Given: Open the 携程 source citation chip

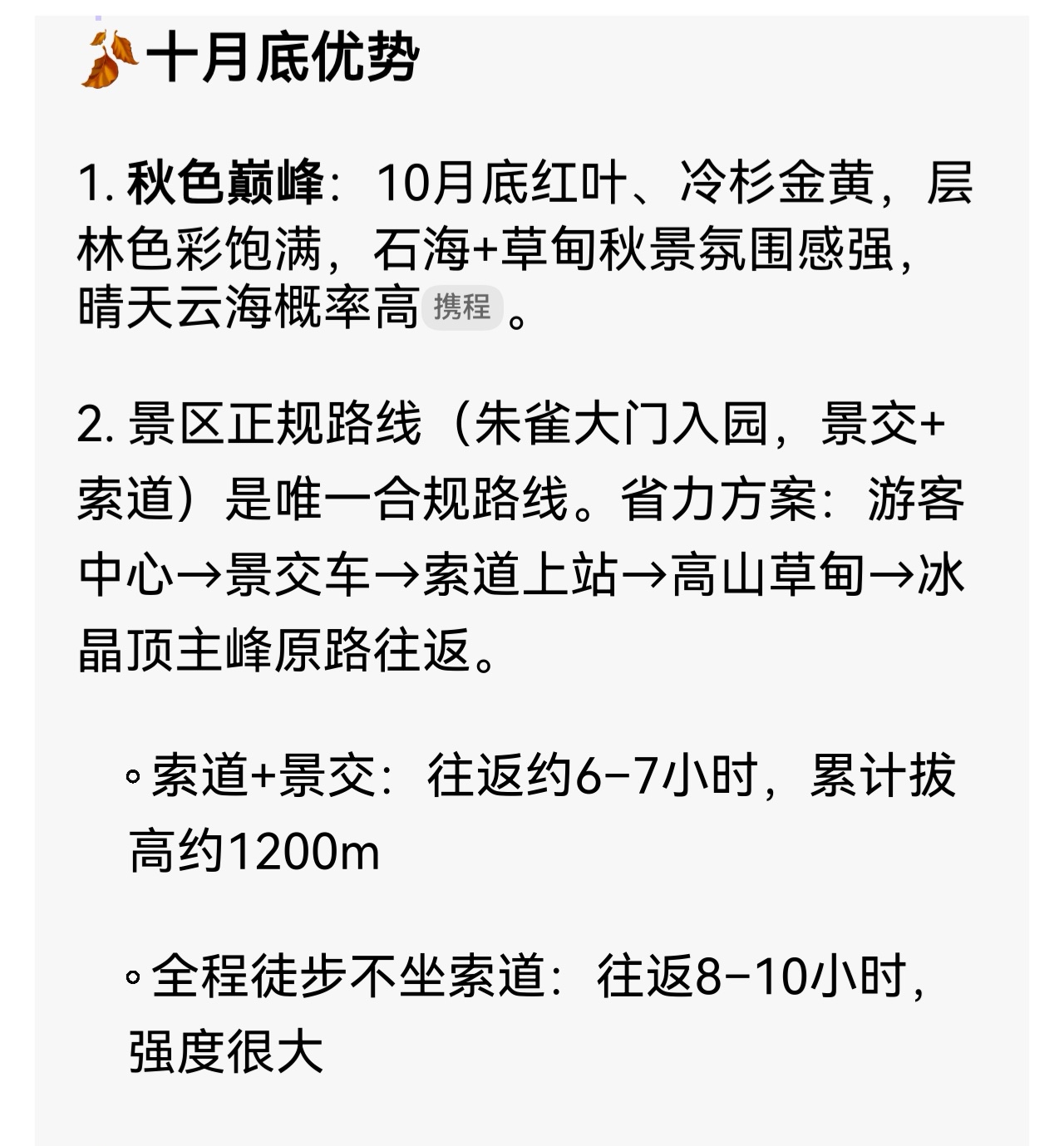Looking at the screenshot, I should click(x=462, y=307).
